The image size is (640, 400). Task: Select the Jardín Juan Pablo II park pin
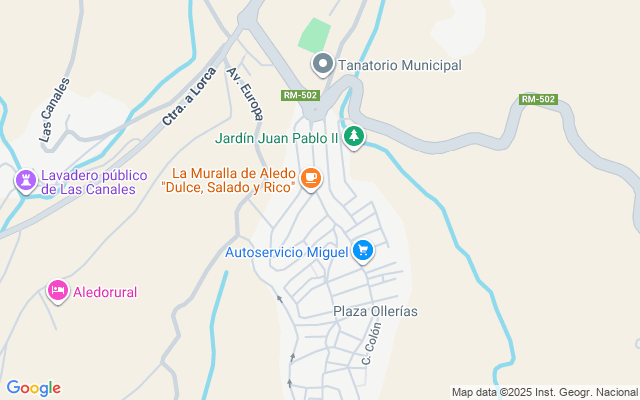coord(353,136)
